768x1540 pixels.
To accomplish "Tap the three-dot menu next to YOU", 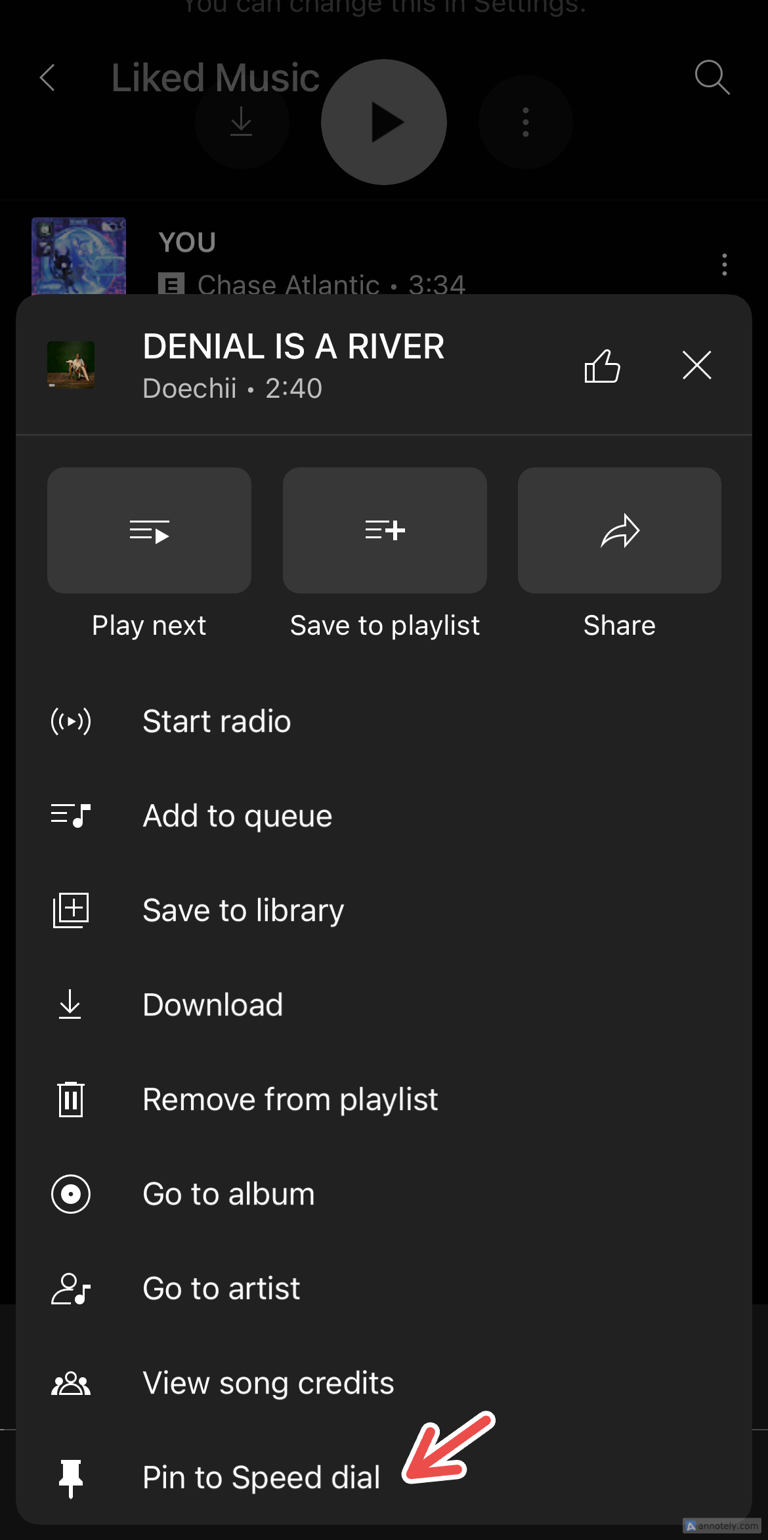I will 723,264.
